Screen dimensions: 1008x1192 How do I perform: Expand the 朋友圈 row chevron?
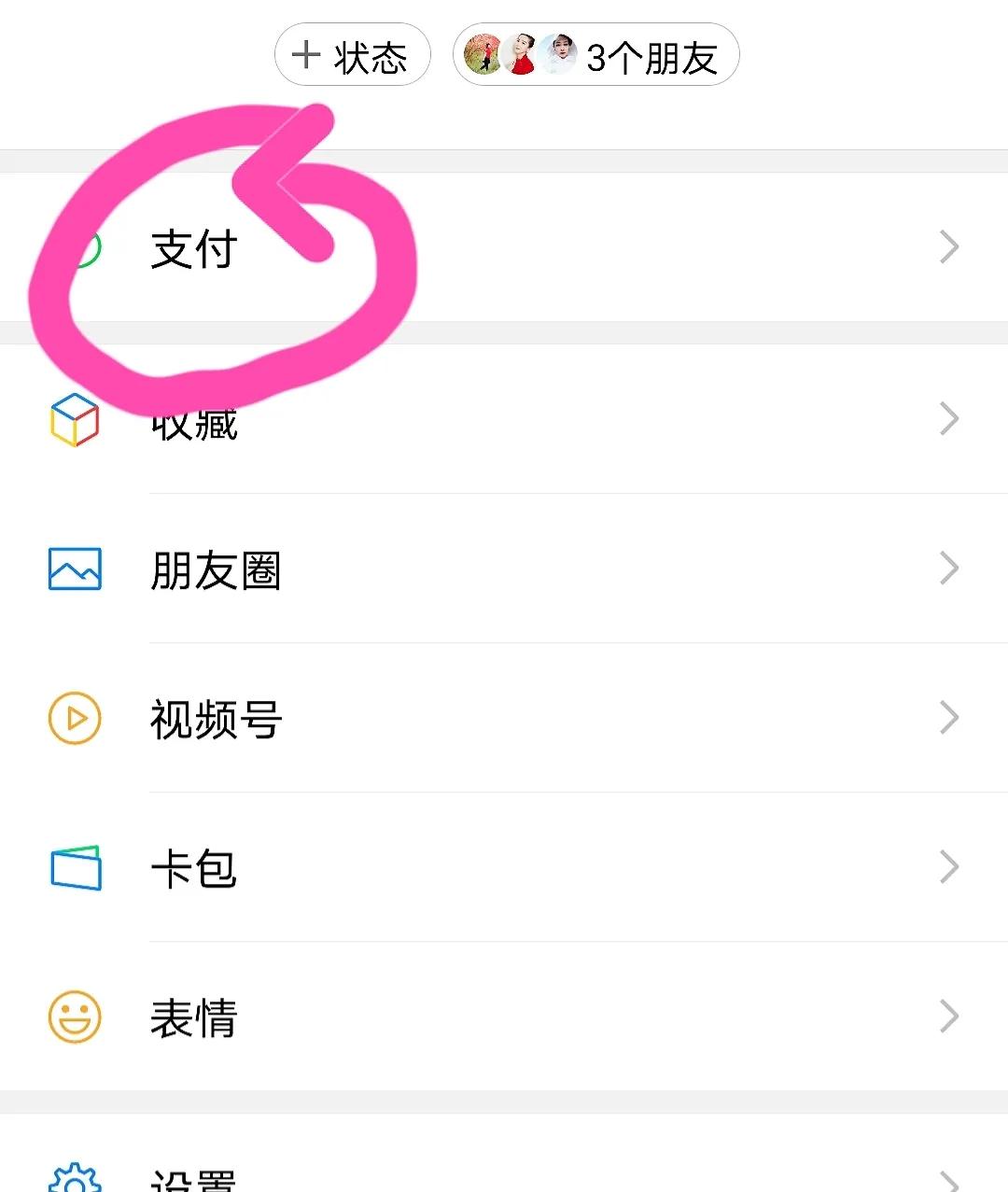(949, 569)
